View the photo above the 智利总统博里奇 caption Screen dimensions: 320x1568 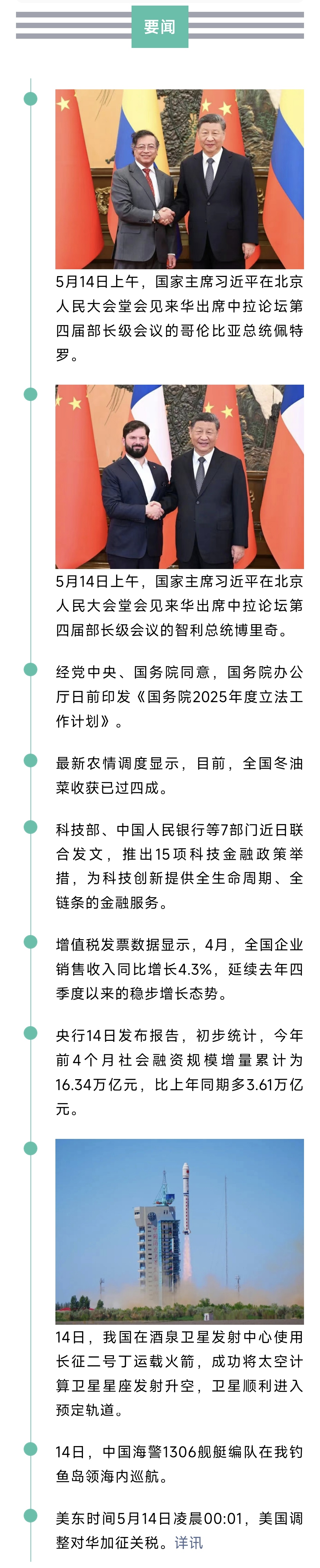tap(179, 476)
